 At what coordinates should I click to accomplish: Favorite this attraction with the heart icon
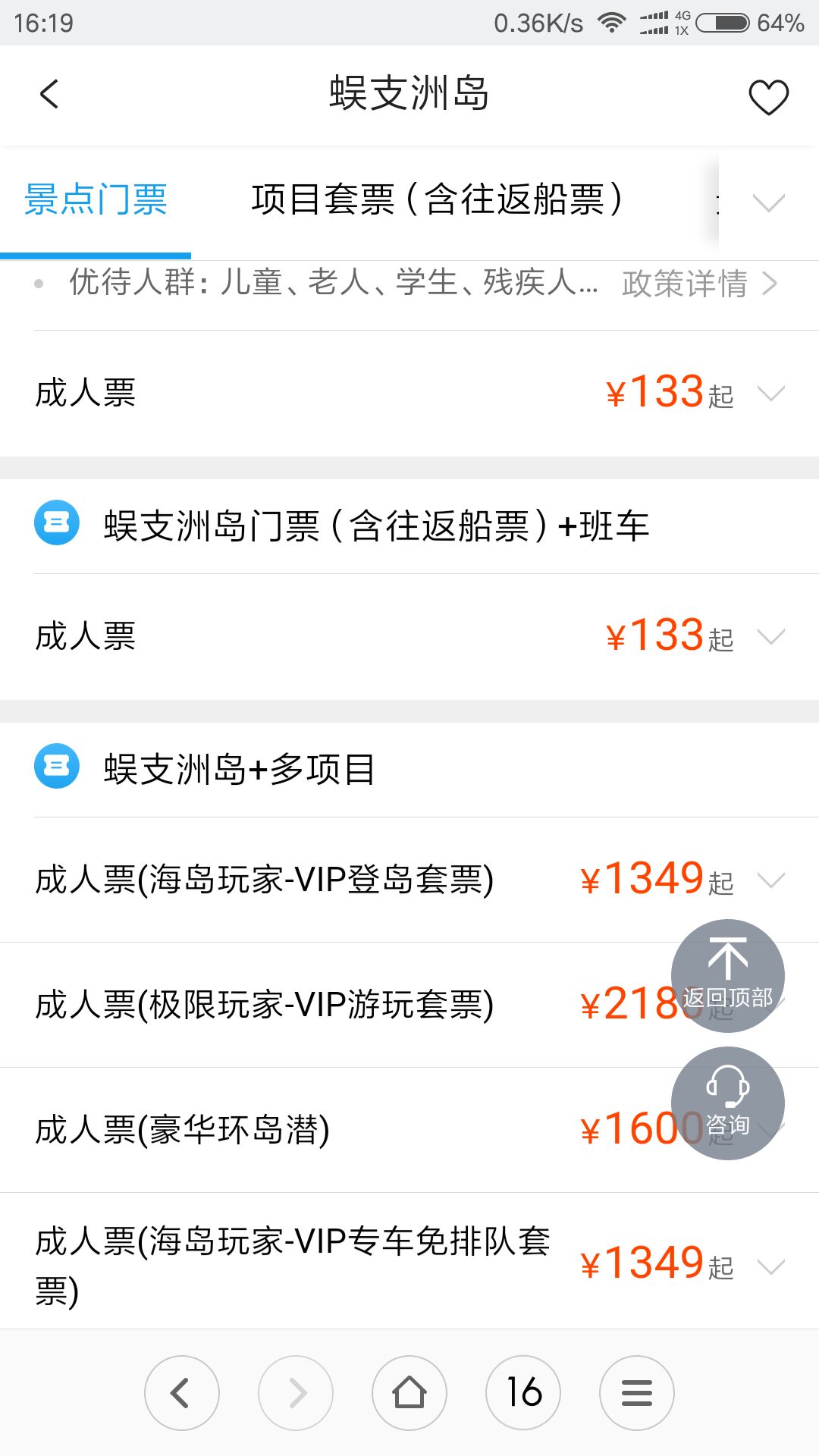coord(768,97)
